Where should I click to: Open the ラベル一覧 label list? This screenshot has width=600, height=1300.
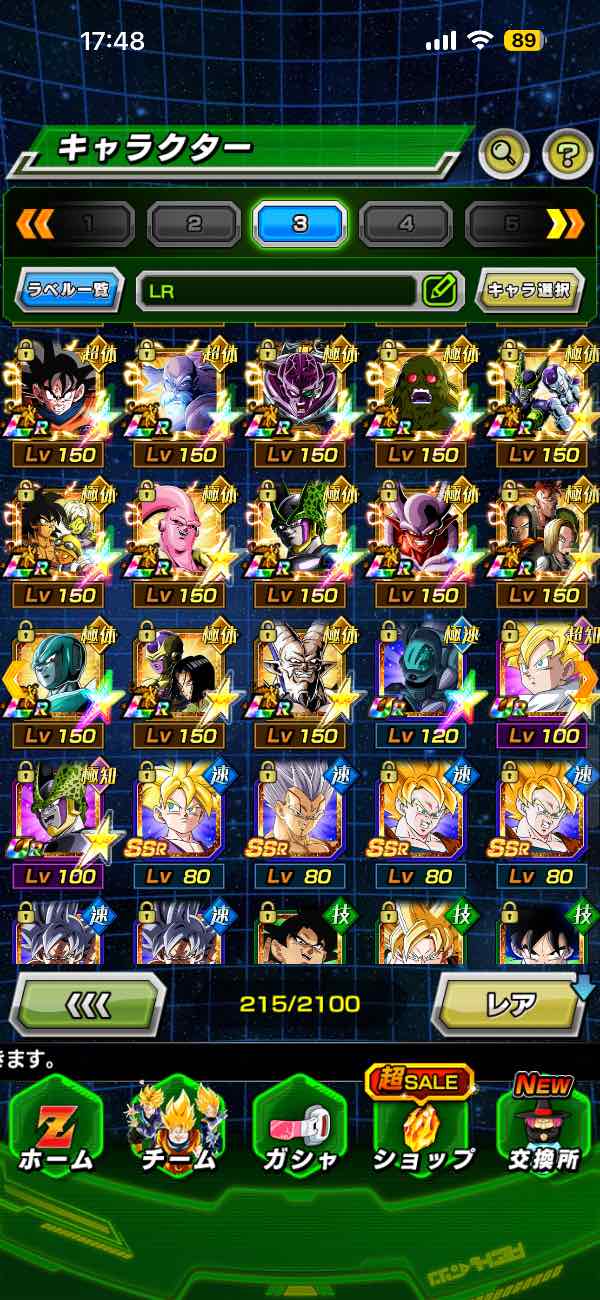point(70,291)
